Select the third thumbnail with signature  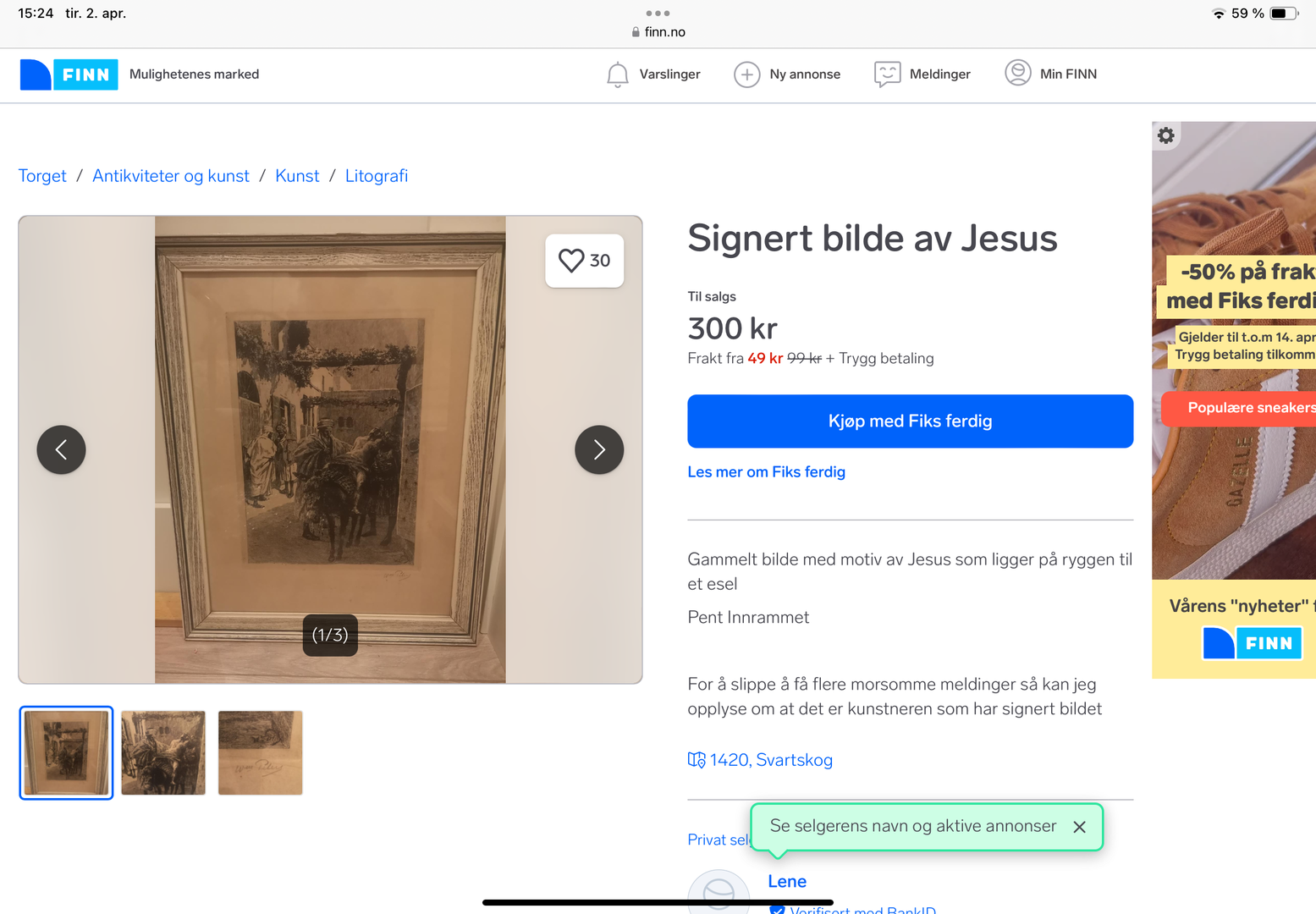260,752
